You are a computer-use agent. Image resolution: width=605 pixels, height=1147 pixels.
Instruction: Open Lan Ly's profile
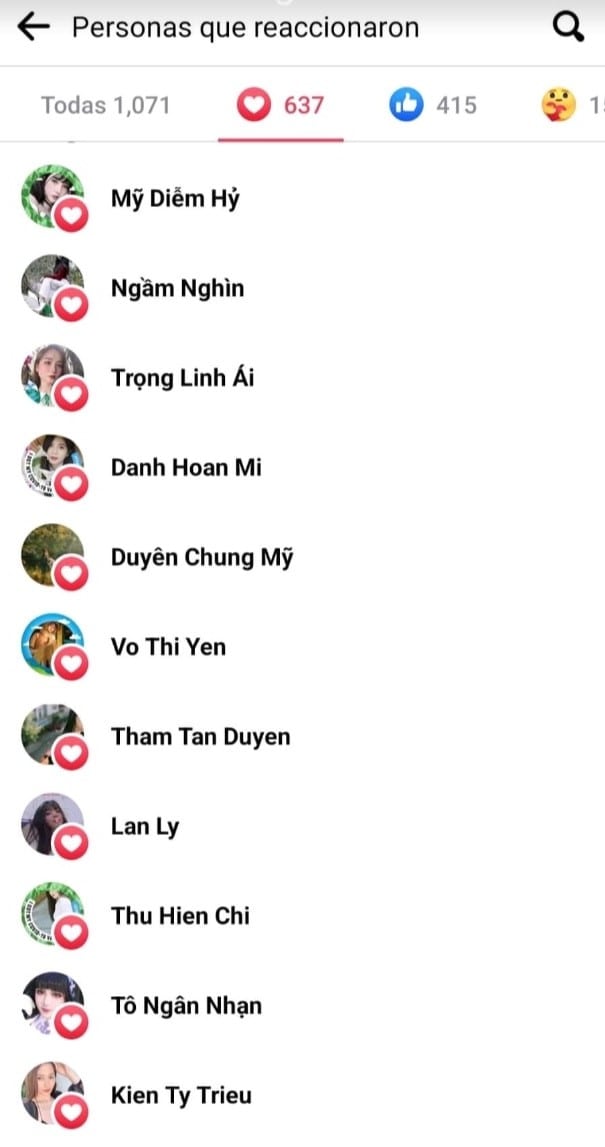click(145, 826)
